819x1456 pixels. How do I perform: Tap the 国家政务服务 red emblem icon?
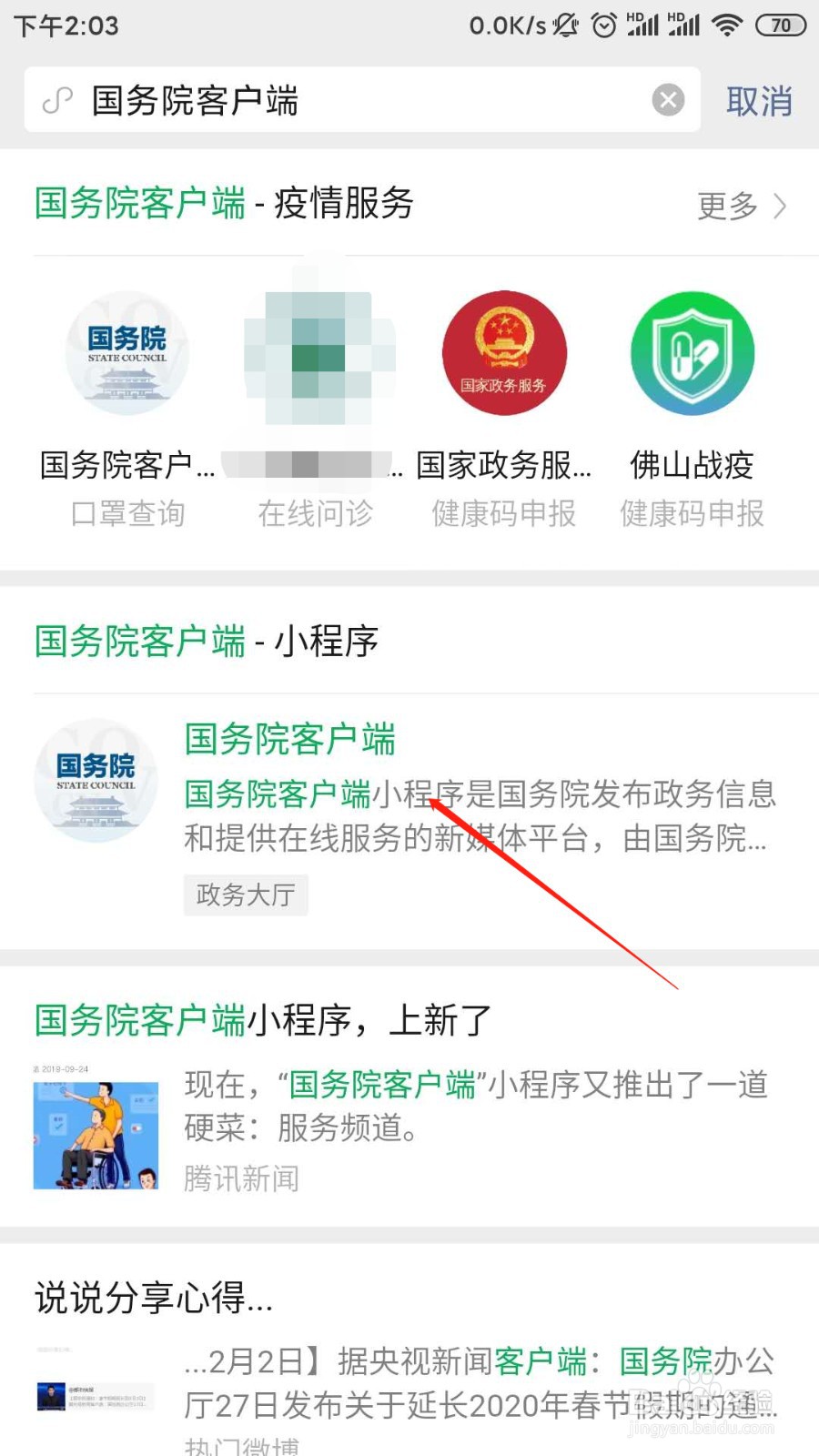click(x=505, y=355)
